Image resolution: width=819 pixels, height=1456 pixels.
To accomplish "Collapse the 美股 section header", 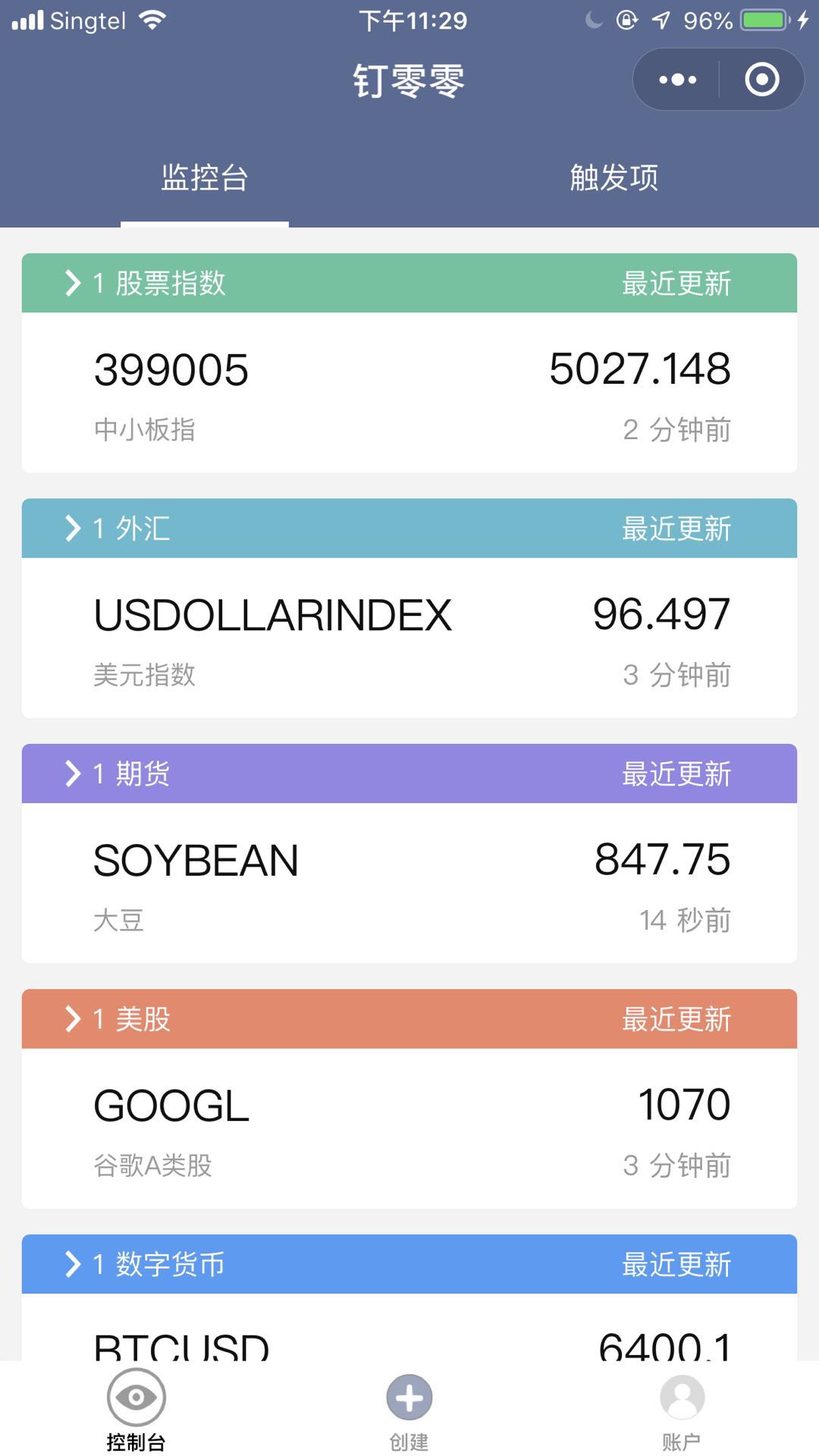I will (x=409, y=1018).
